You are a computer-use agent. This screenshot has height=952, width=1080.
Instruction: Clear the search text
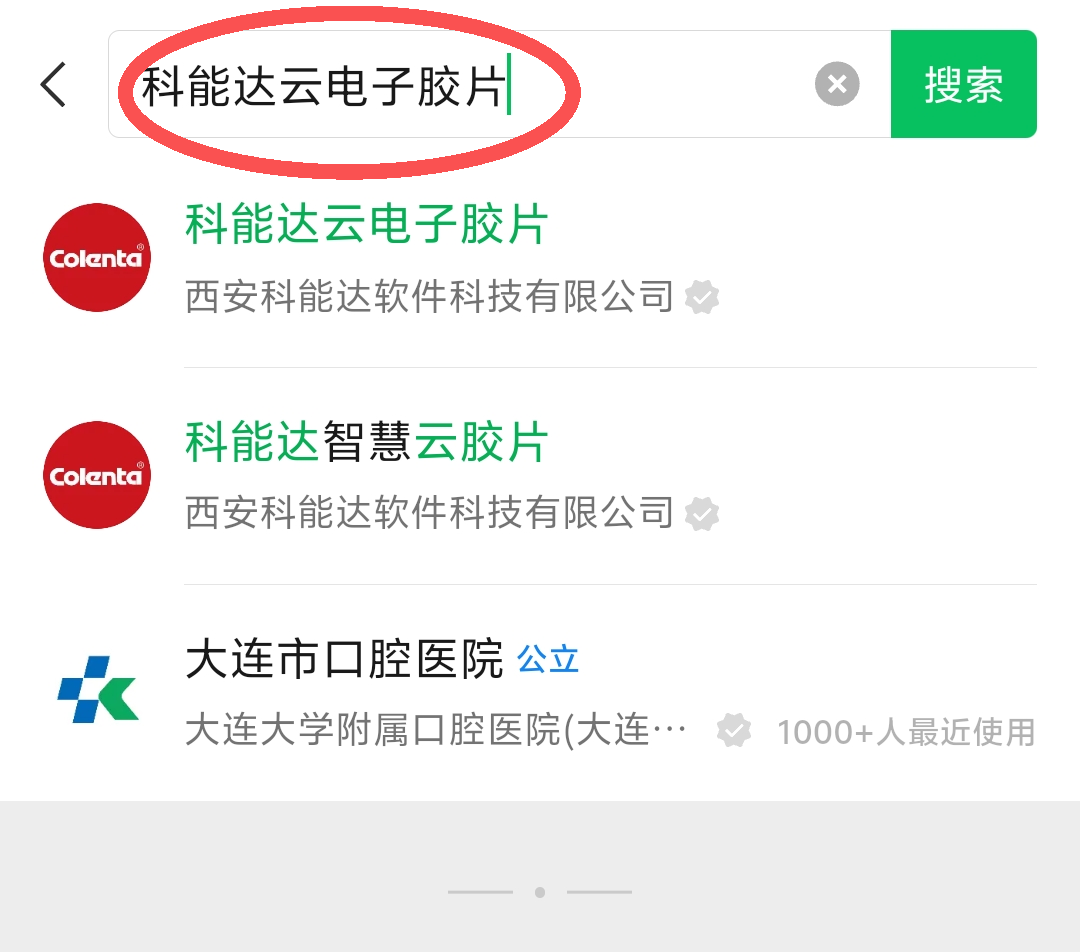[837, 85]
